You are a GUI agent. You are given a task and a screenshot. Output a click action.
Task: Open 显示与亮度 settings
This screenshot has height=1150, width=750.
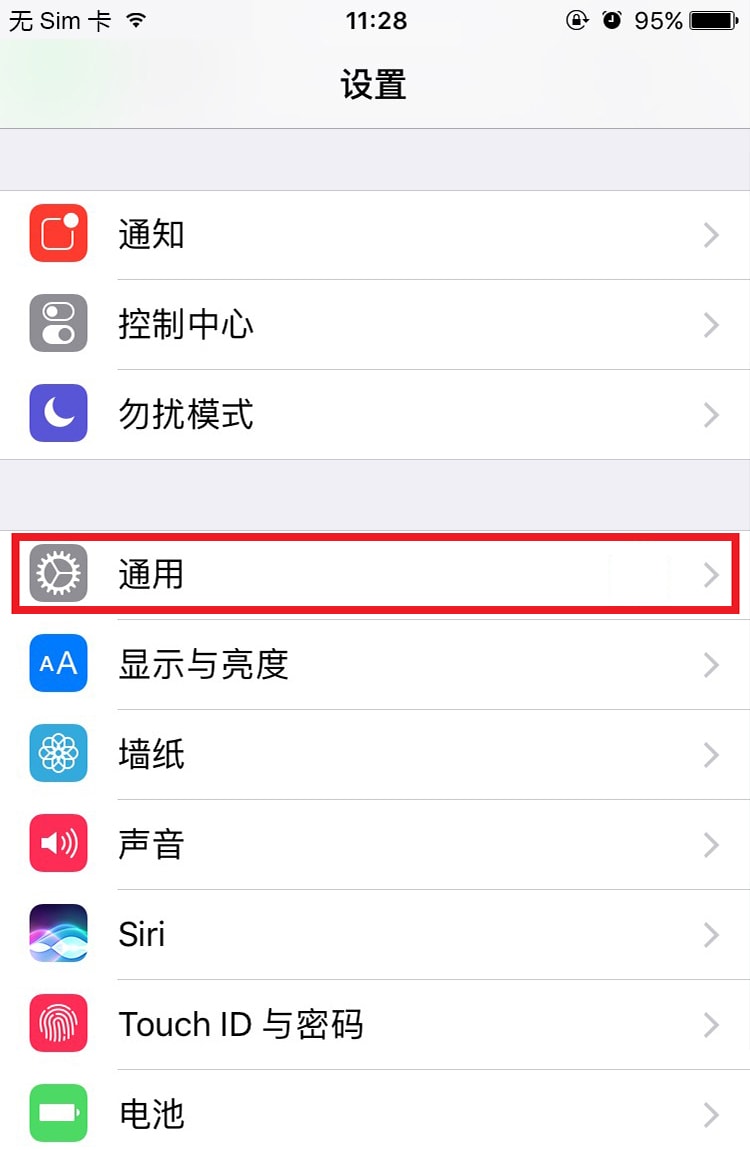tap(375, 664)
